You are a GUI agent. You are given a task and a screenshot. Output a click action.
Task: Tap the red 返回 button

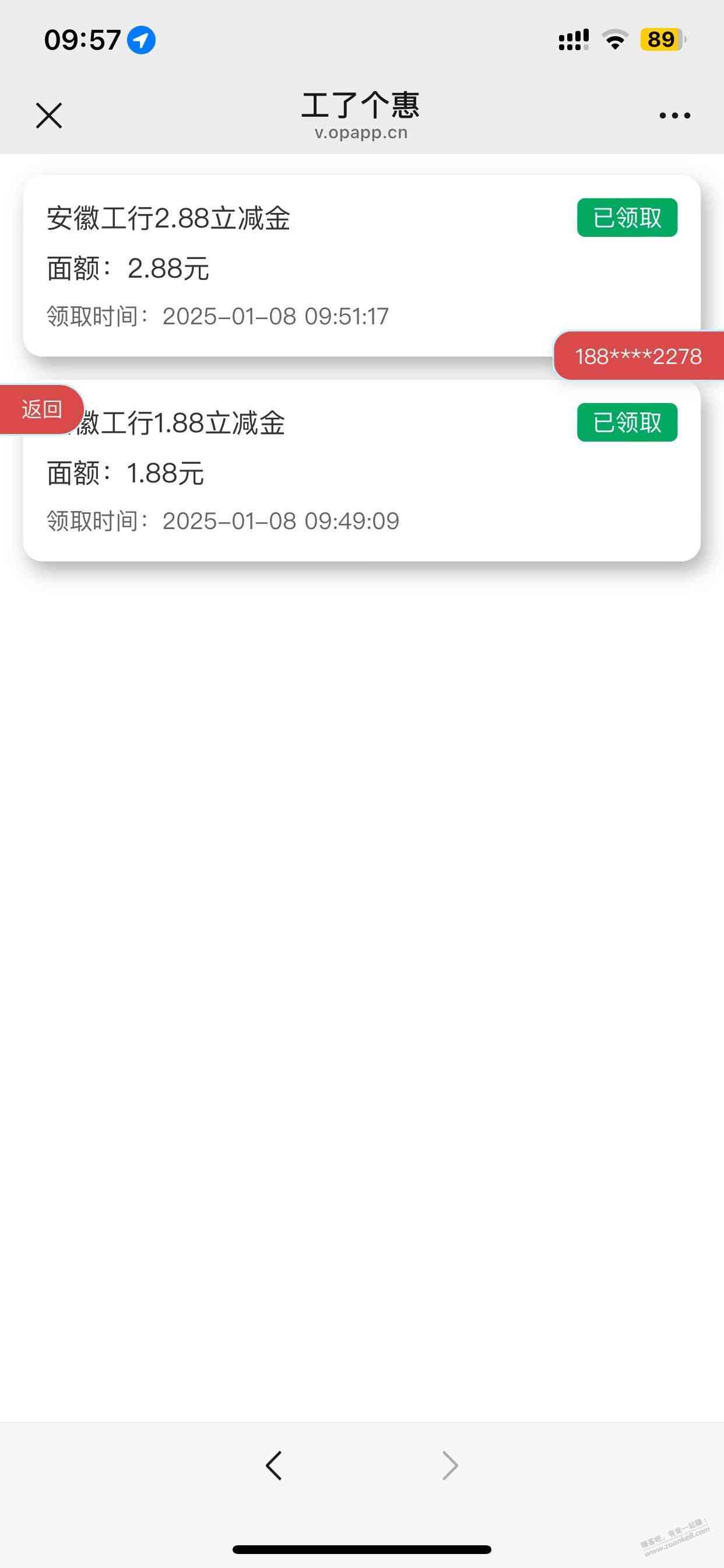[x=41, y=409]
